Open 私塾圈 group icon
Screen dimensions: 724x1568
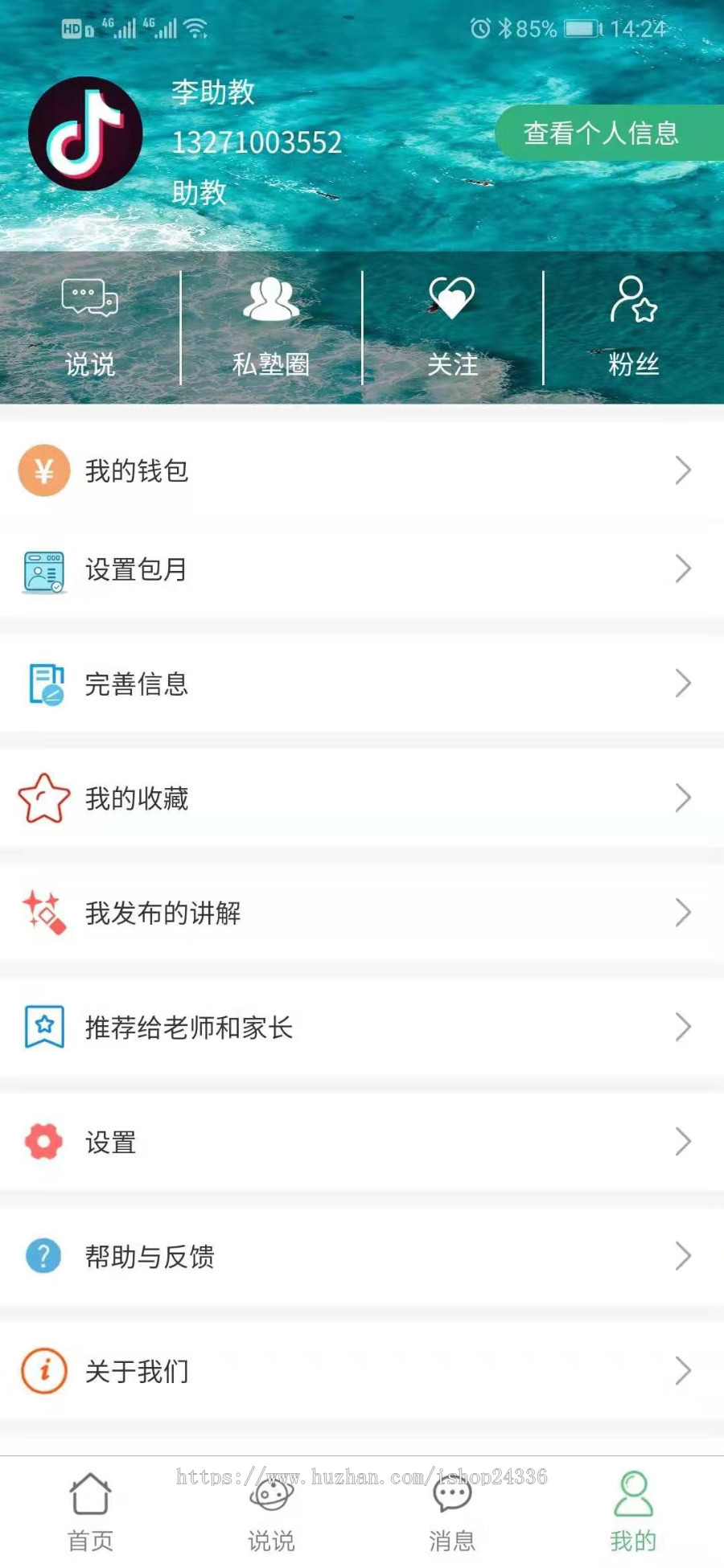271,299
